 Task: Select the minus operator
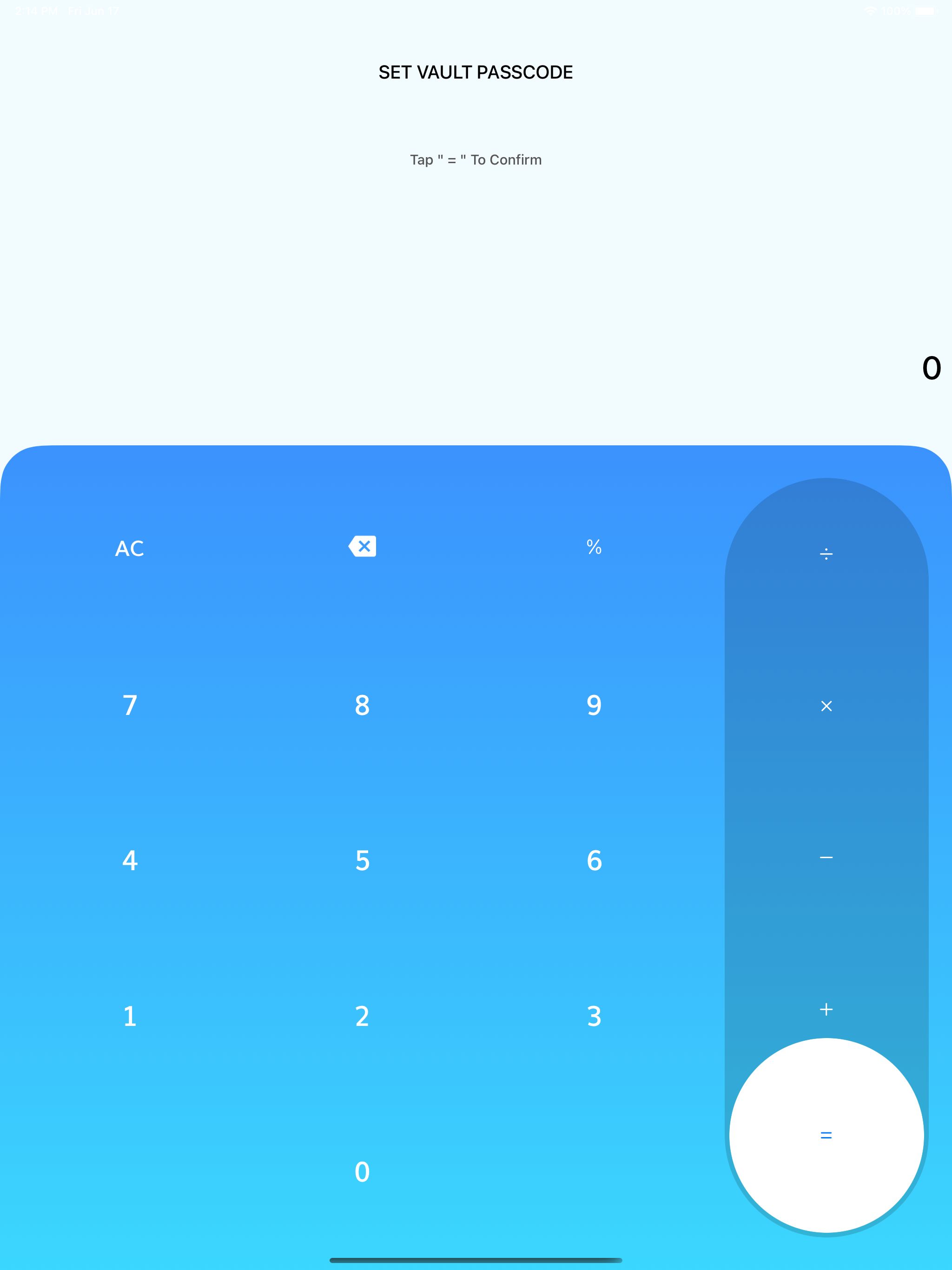coord(826,858)
